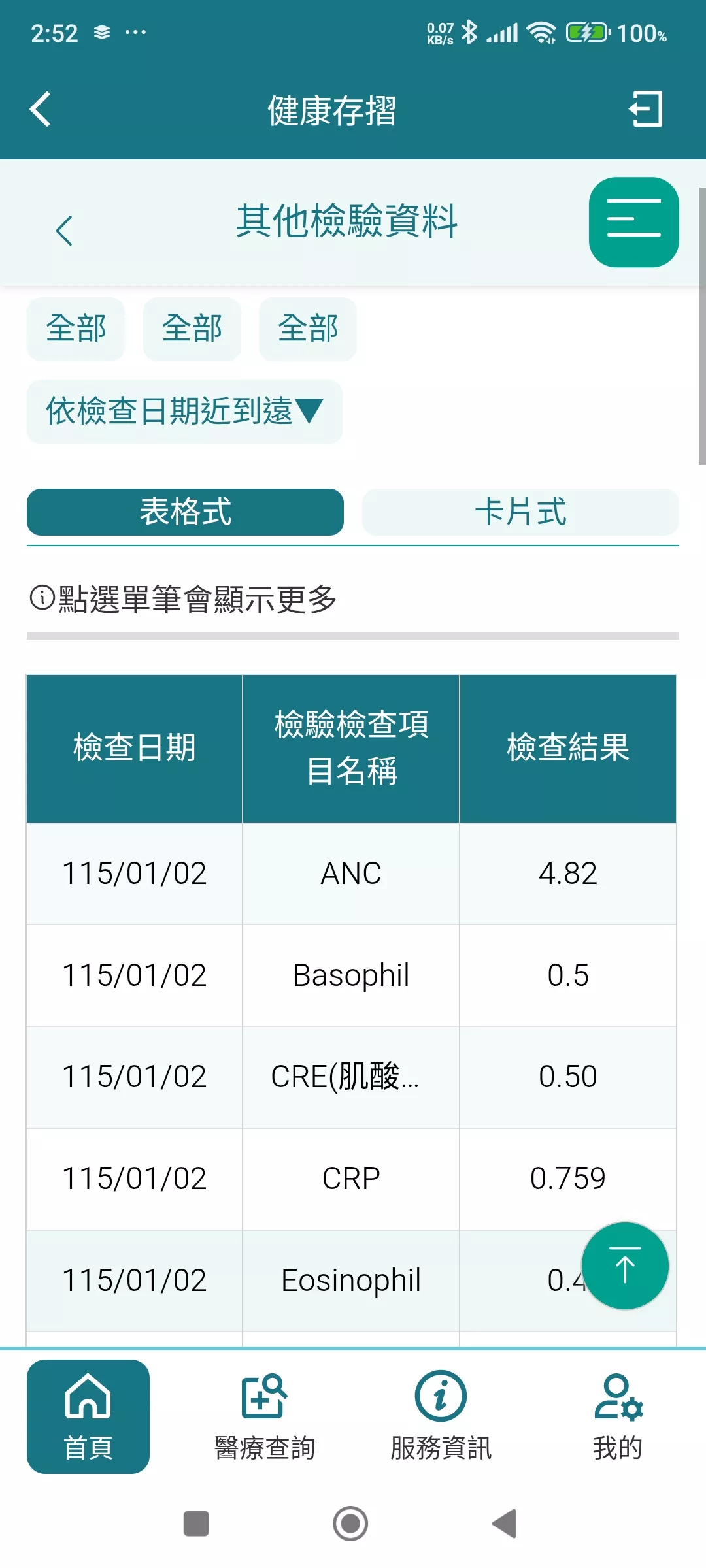Go to the 首頁 tab
706x1568 pixels.
[88, 1416]
